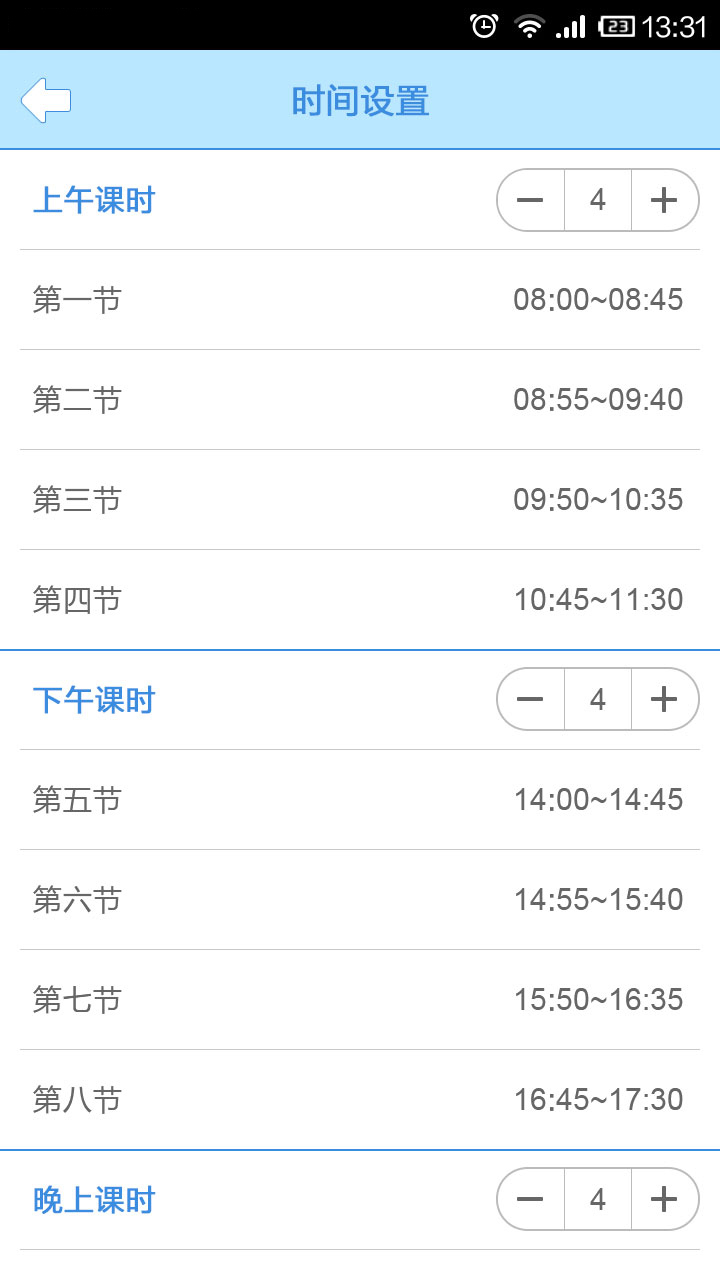The image size is (720, 1280).
Task: Decrease 上午课时 count with minus
Action: (531, 200)
